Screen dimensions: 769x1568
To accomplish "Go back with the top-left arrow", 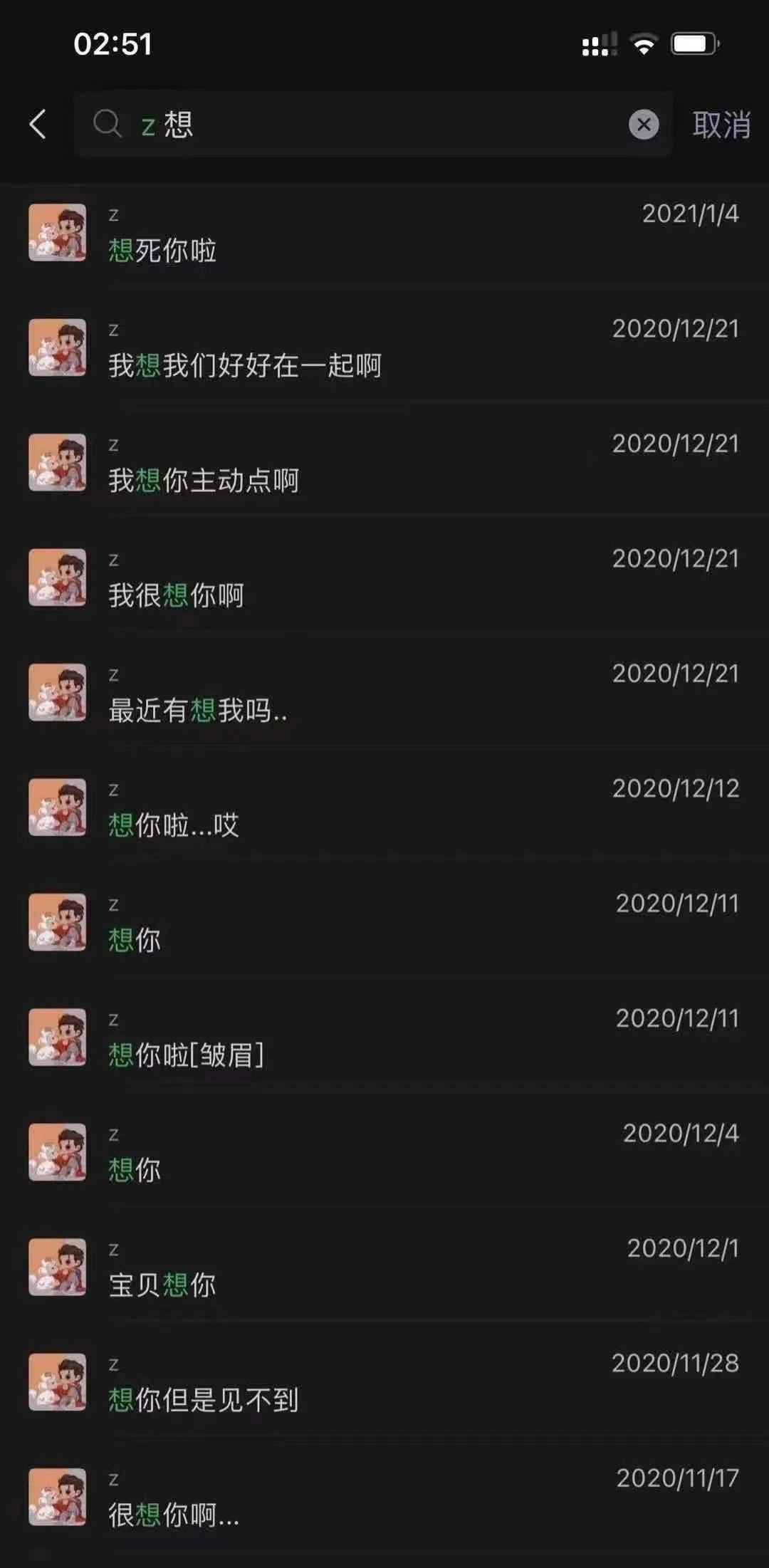I will pos(38,125).
